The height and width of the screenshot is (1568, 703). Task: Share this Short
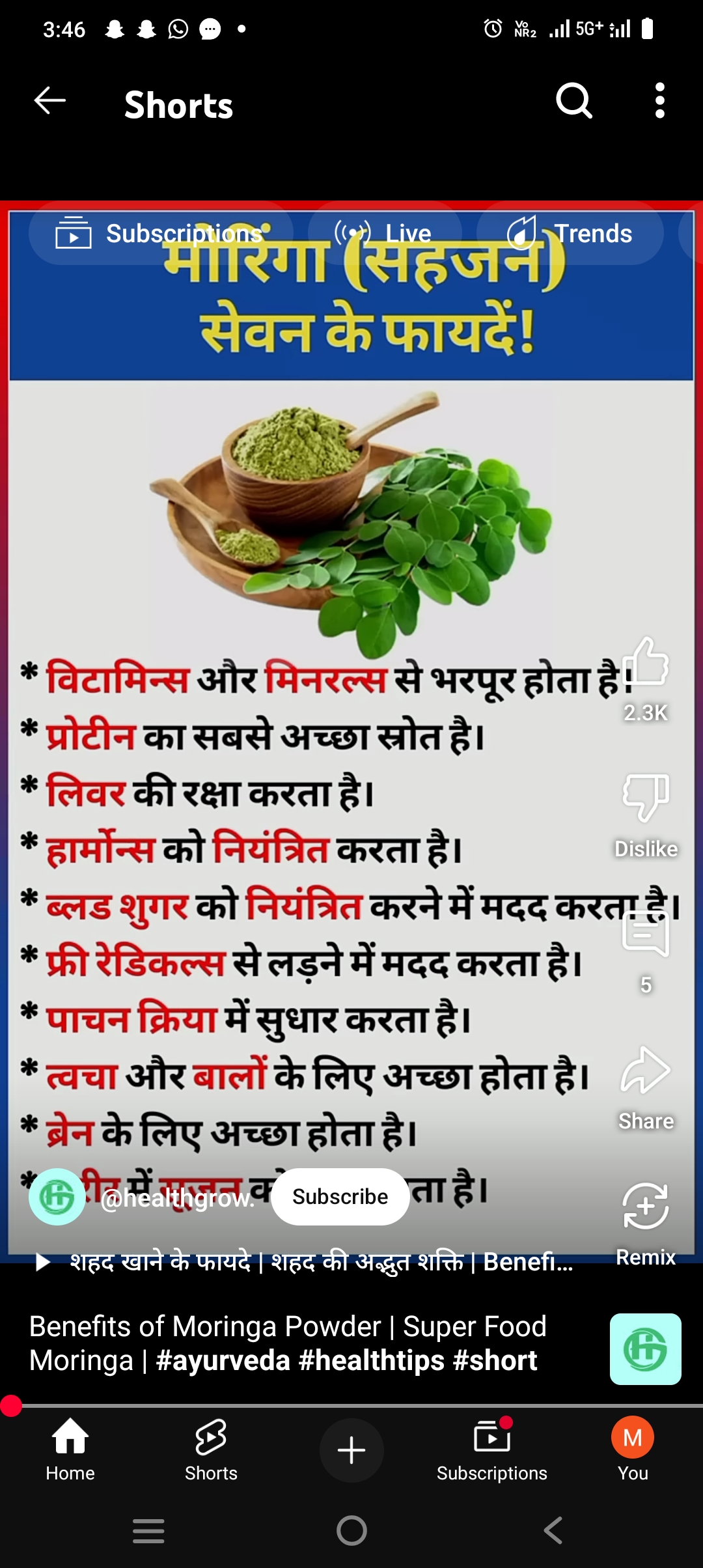click(645, 1072)
